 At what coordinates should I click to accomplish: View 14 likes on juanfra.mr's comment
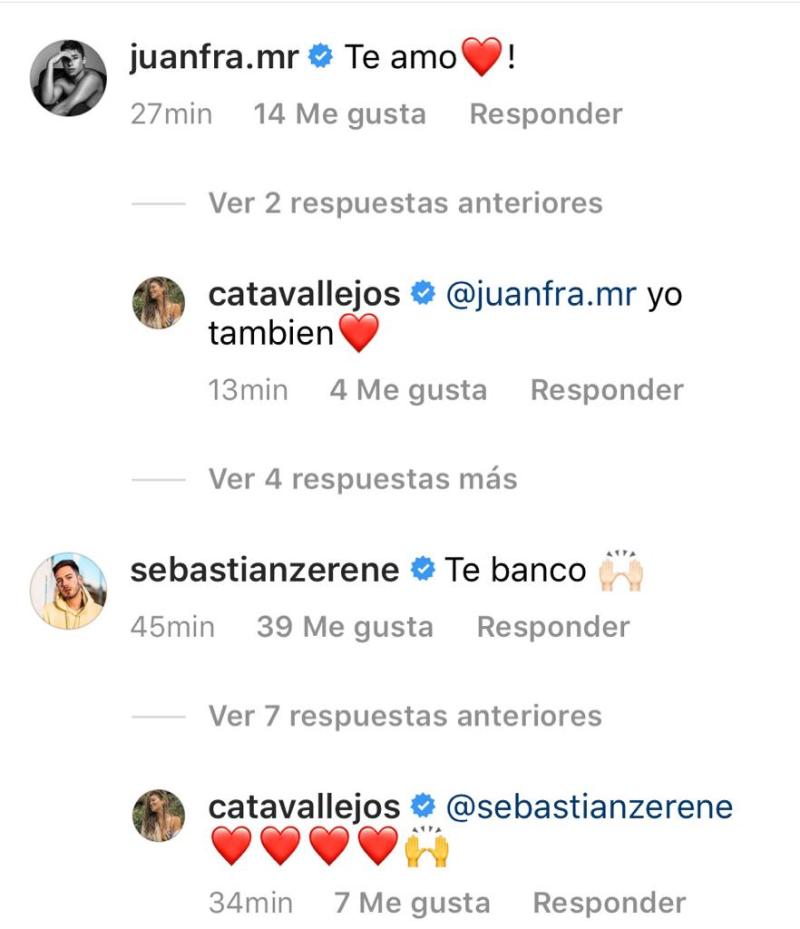click(x=339, y=115)
